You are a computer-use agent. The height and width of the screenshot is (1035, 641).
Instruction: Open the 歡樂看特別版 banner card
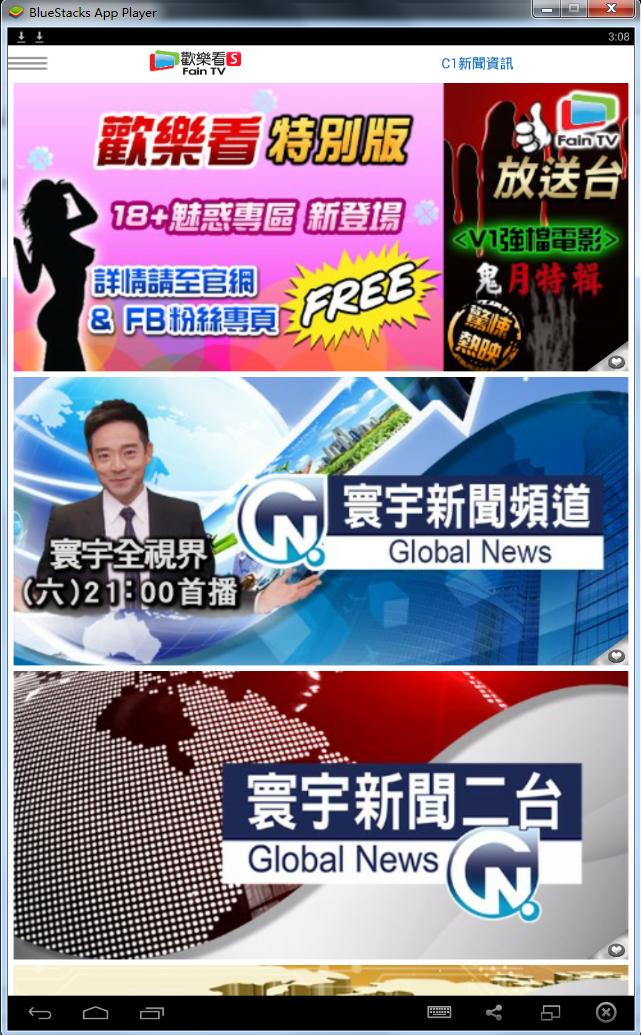228,227
